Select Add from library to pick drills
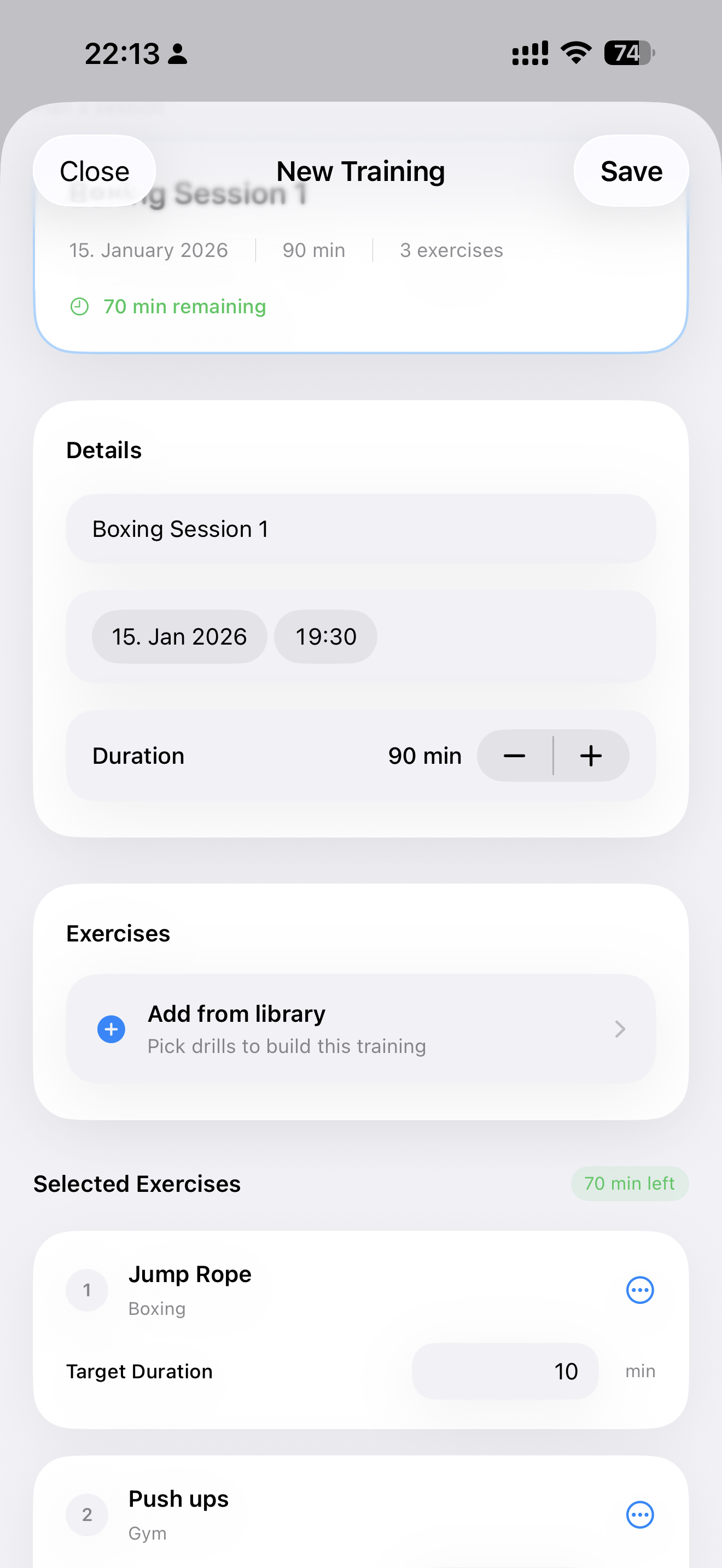This screenshot has height=1568, width=722. point(360,1029)
